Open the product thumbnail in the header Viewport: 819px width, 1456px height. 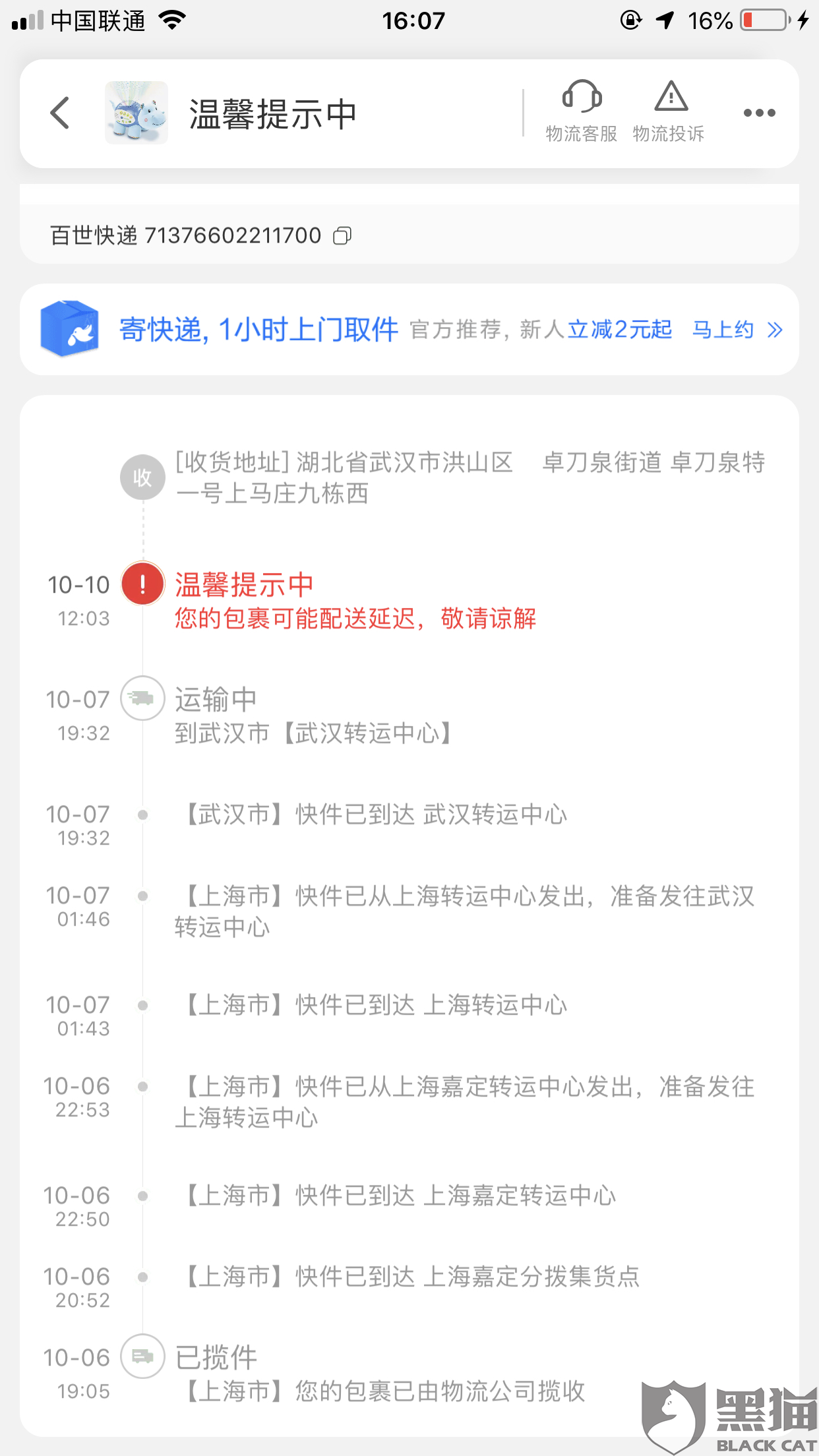pos(136,113)
